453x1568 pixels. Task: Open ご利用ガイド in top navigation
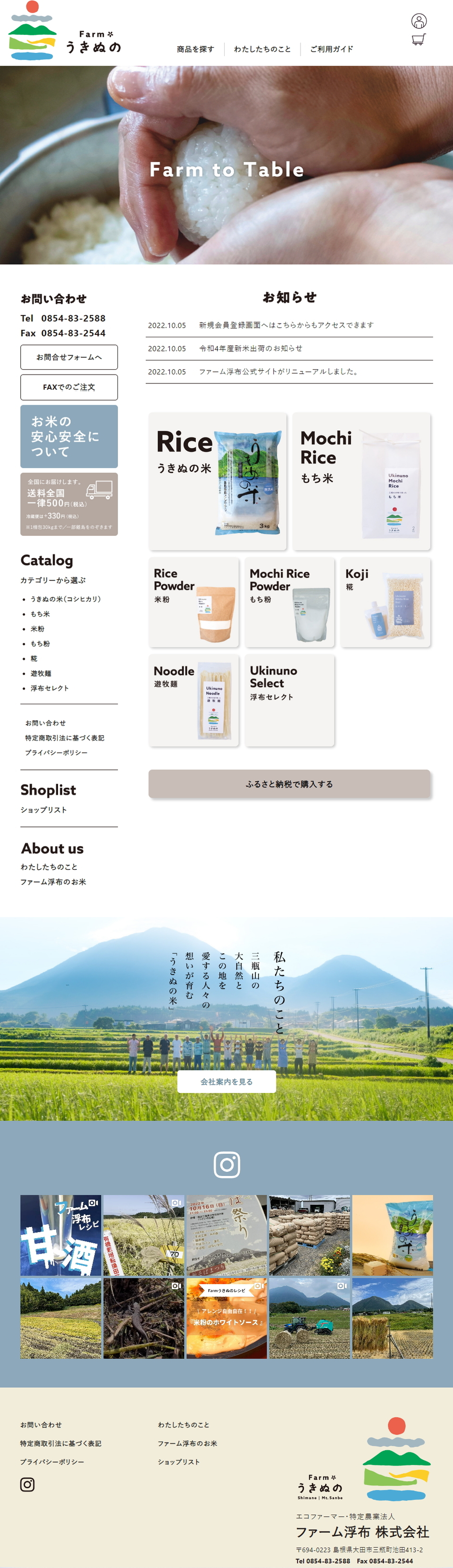331,50
